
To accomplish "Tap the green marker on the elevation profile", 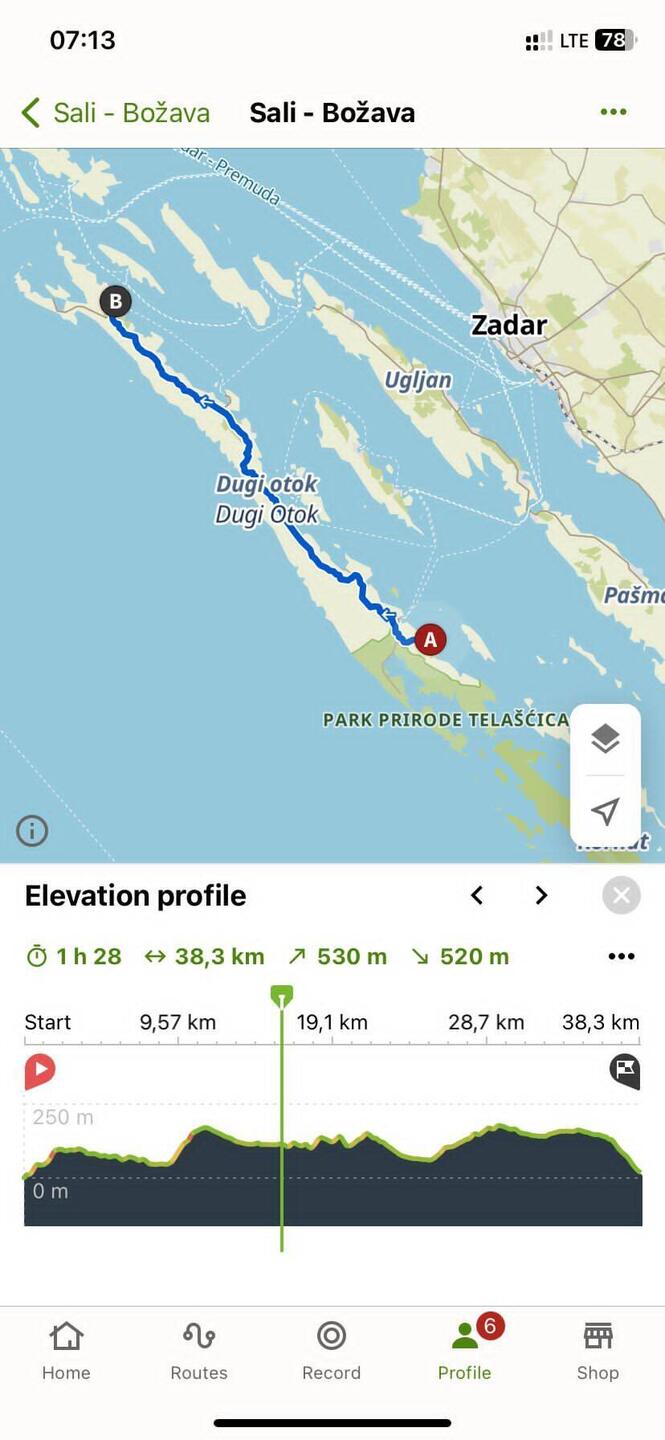I will 282,996.
